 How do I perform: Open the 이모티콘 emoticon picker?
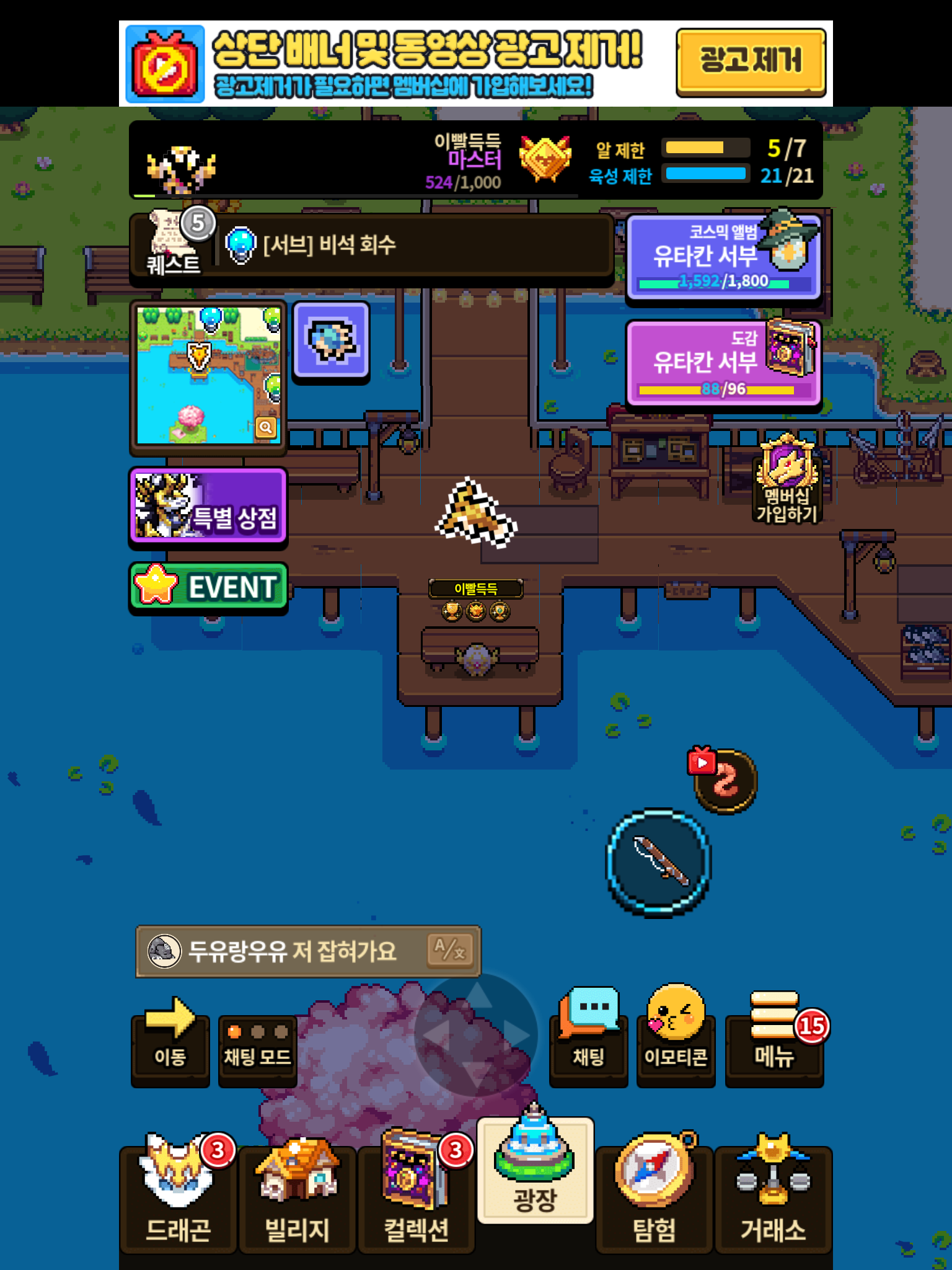(676, 1036)
